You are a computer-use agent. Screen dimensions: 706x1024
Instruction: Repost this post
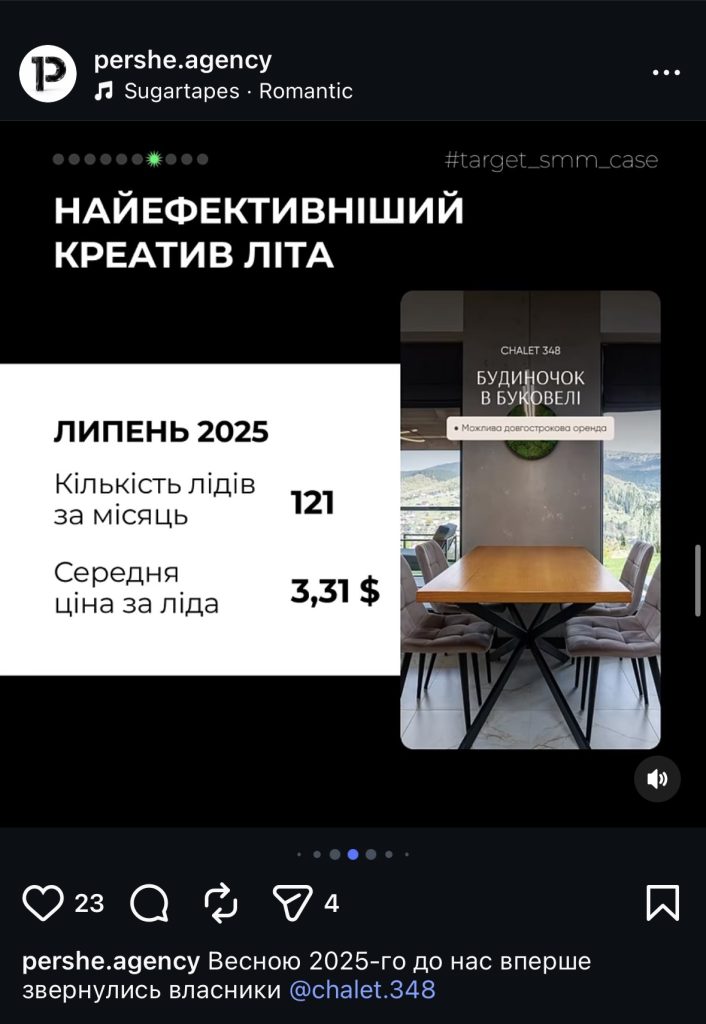point(221,903)
